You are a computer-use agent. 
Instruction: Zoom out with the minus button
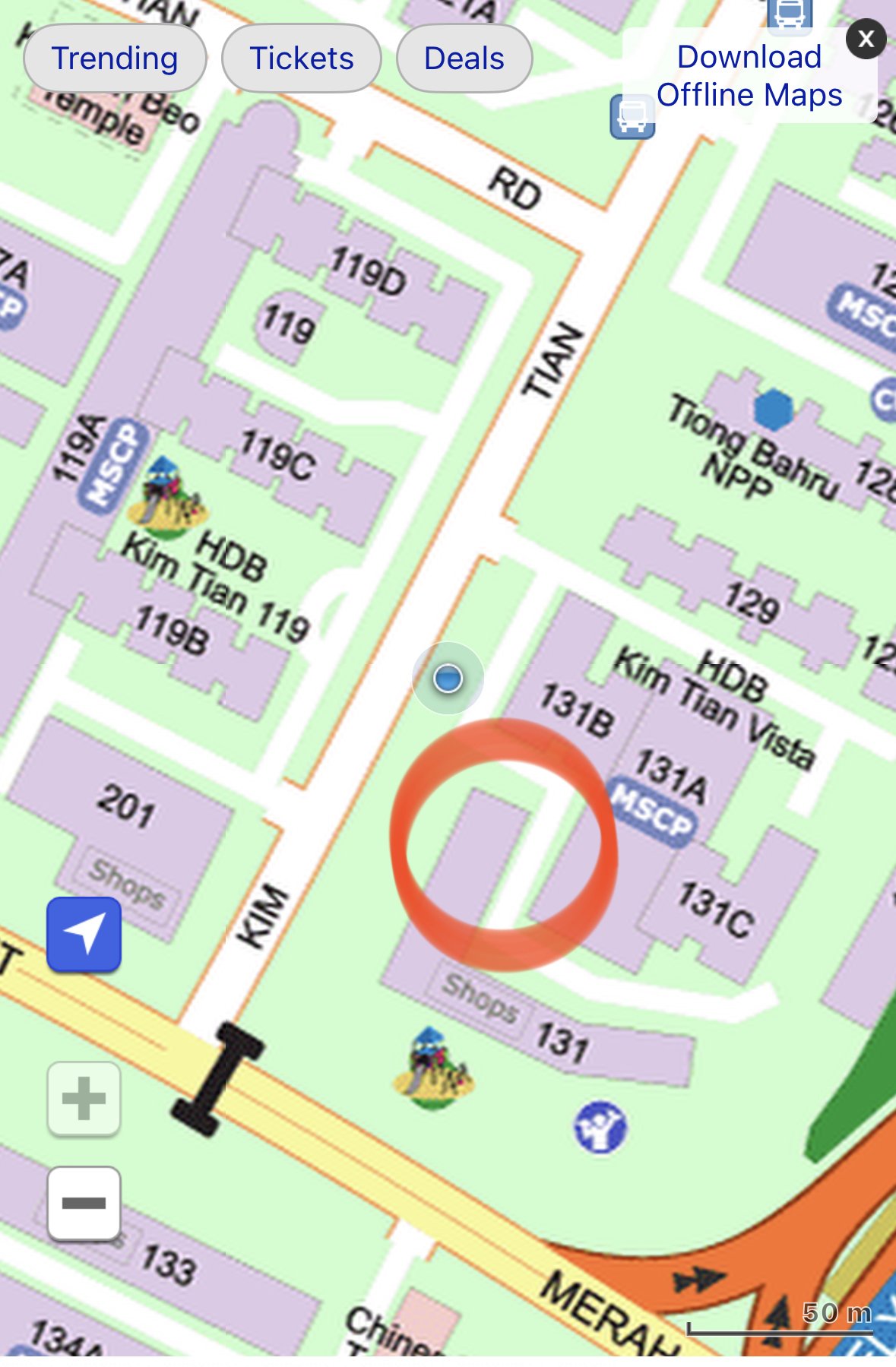pyautogui.click(x=84, y=1203)
